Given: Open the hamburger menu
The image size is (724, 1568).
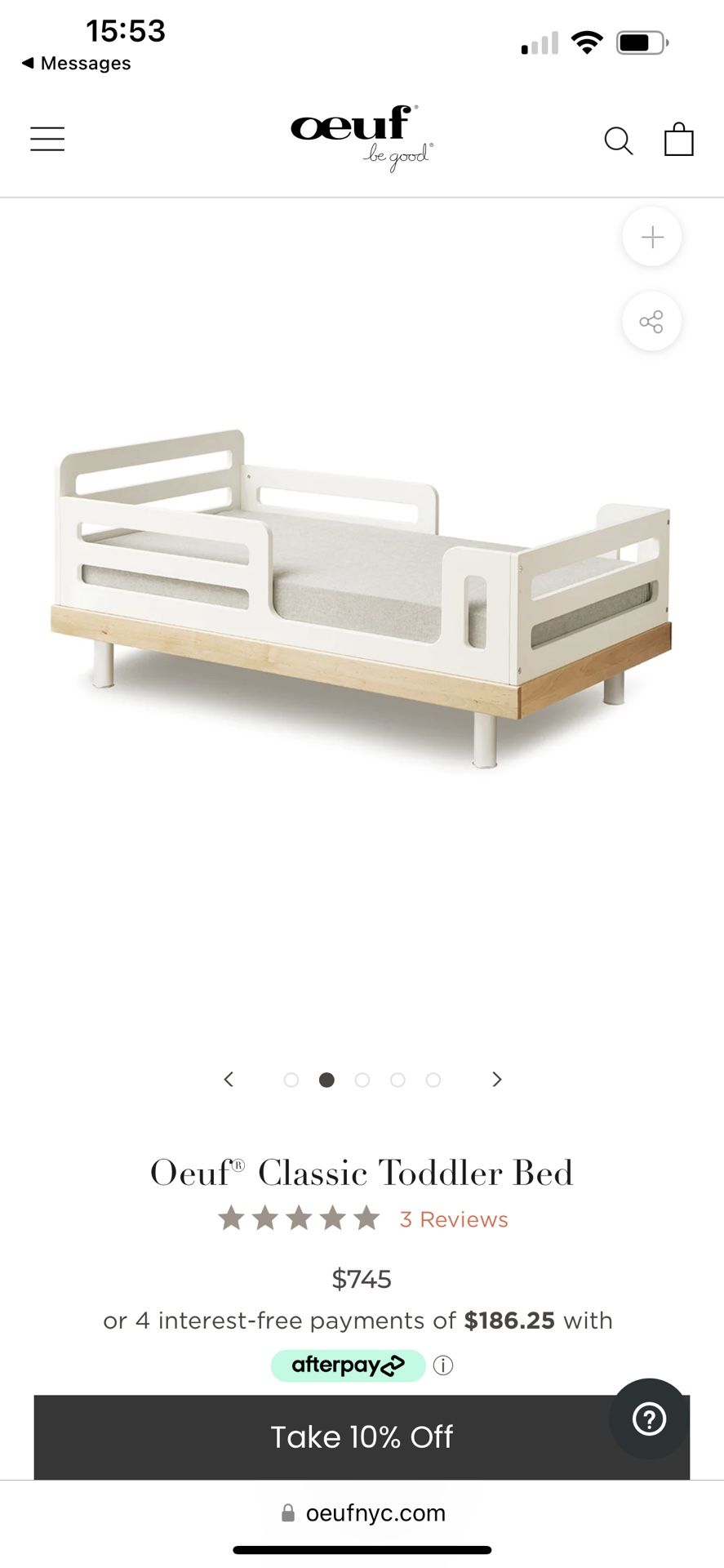Looking at the screenshot, I should [x=47, y=139].
